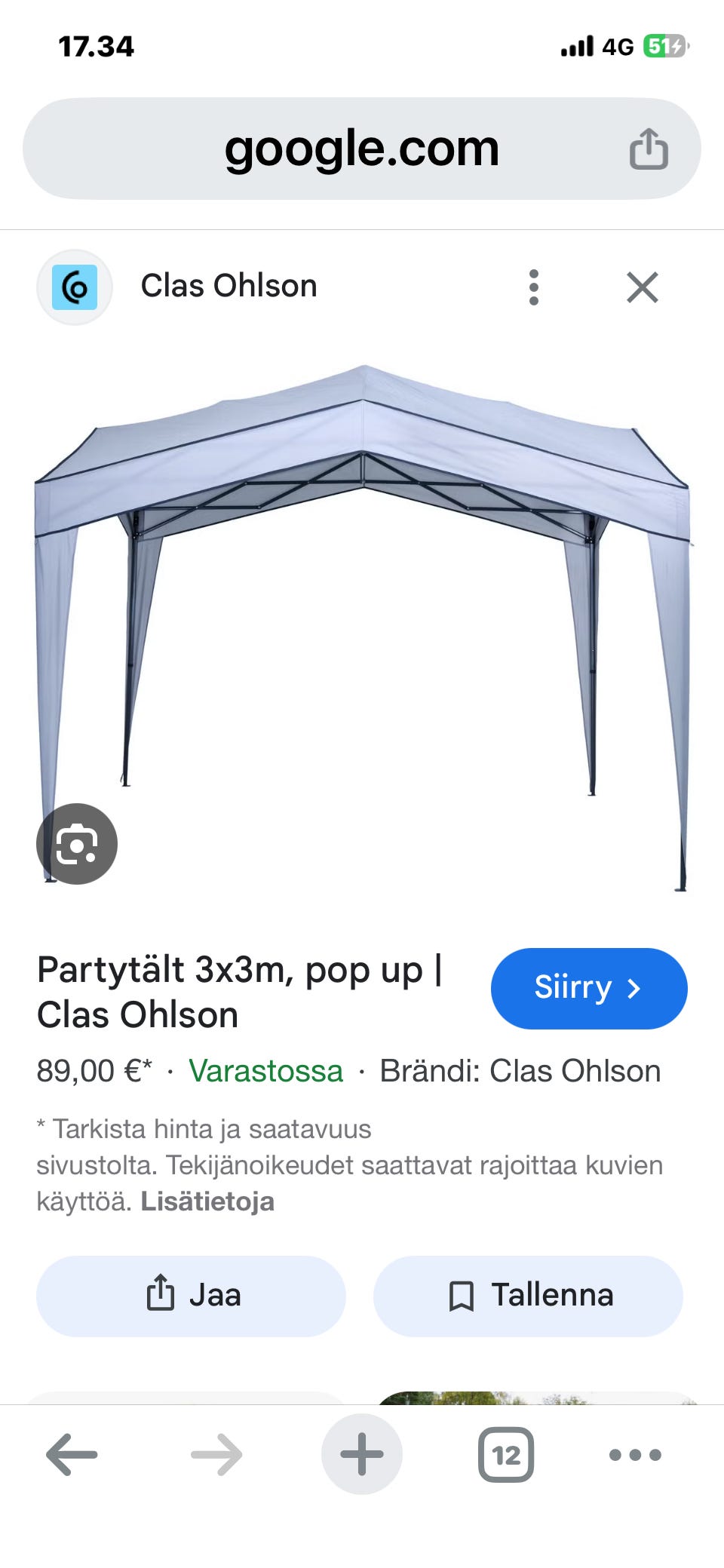Tap Lisätietoja for more information
This screenshot has height=1568, width=724.
[x=207, y=1202]
